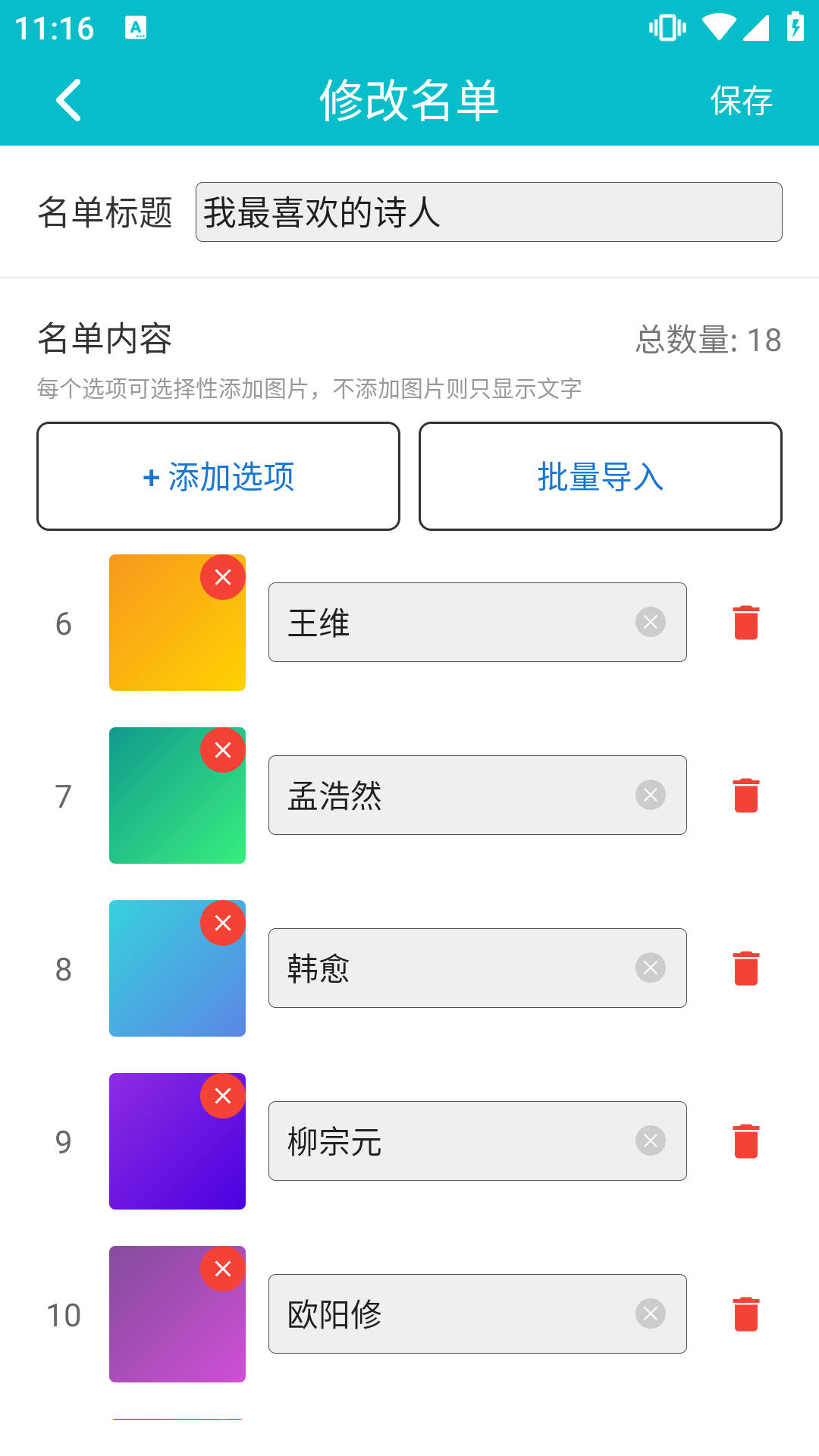Delete the 王维 list entry via trash icon
Screen dimensions: 819x1456
746,622
